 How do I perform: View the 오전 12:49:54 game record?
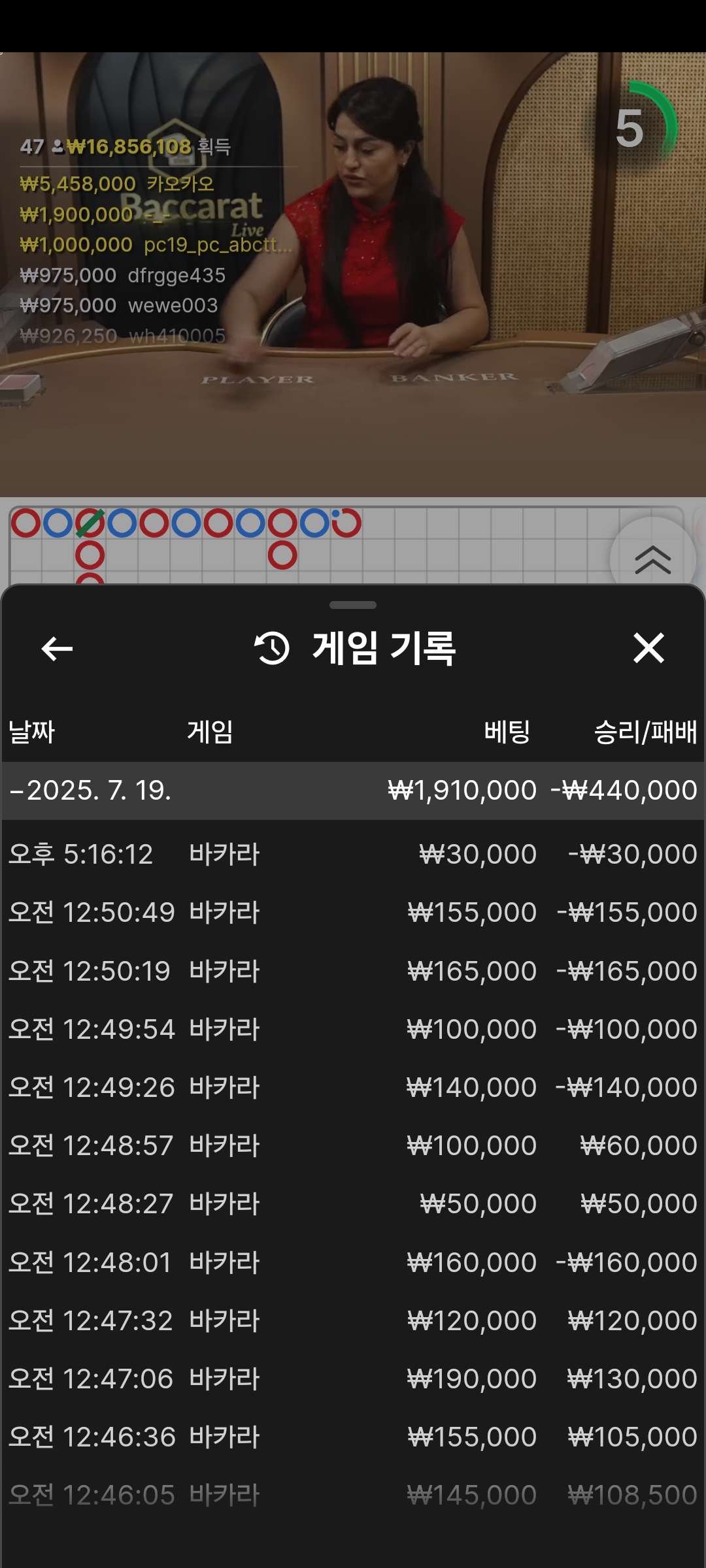(353, 1029)
